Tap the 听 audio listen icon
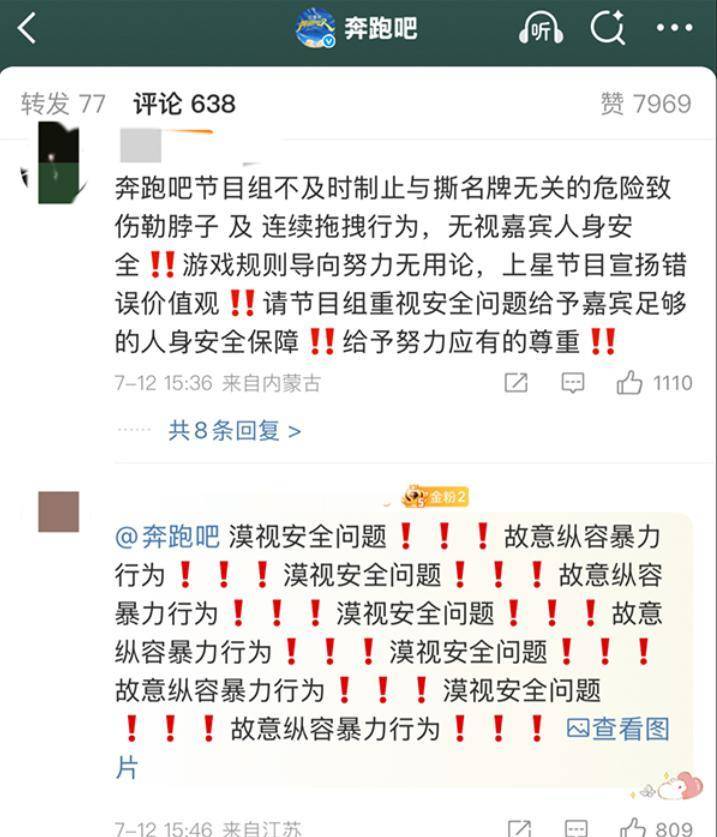 tap(540, 29)
